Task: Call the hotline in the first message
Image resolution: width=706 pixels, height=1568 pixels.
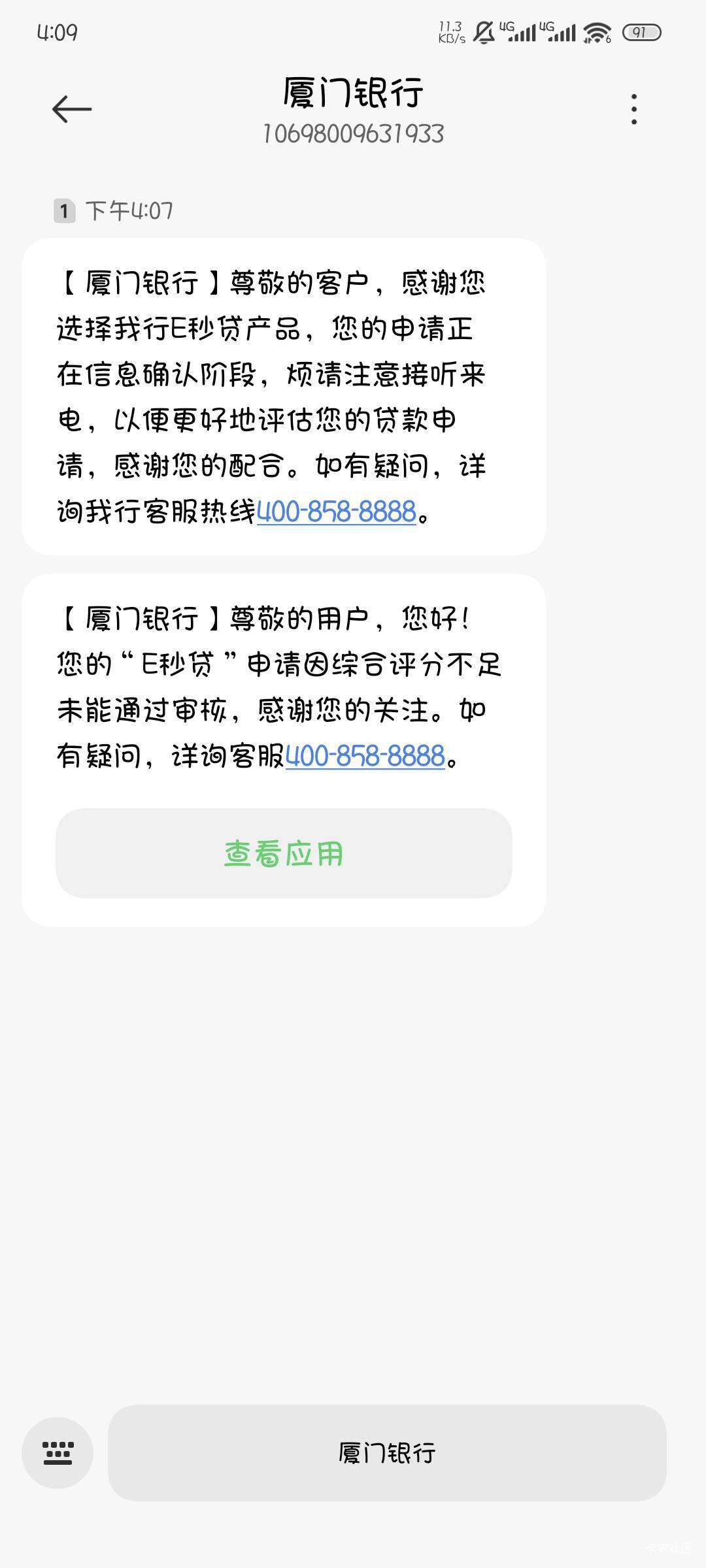Action: click(336, 512)
